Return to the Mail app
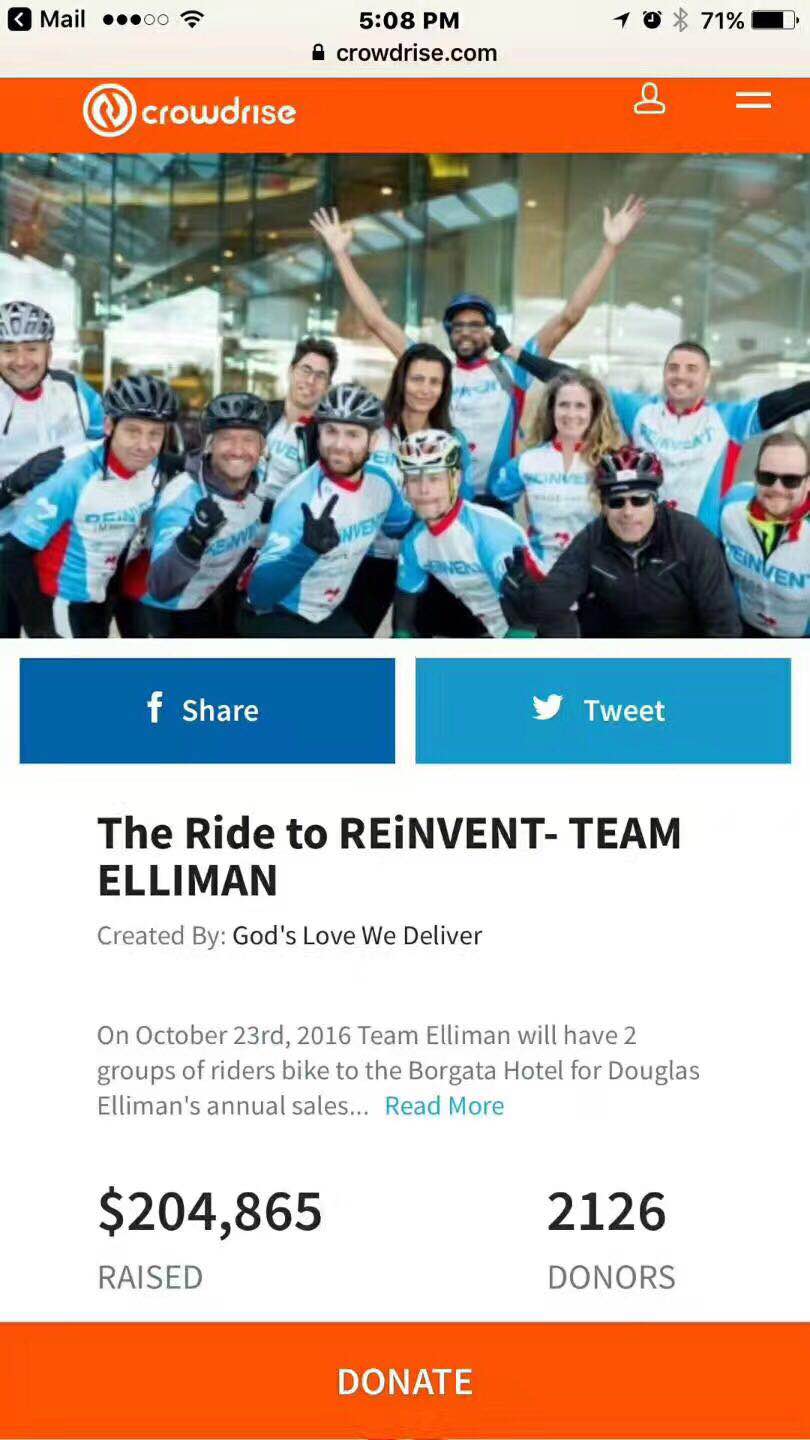Image resolution: width=810 pixels, height=1440 pixels. tap(47, 19)
